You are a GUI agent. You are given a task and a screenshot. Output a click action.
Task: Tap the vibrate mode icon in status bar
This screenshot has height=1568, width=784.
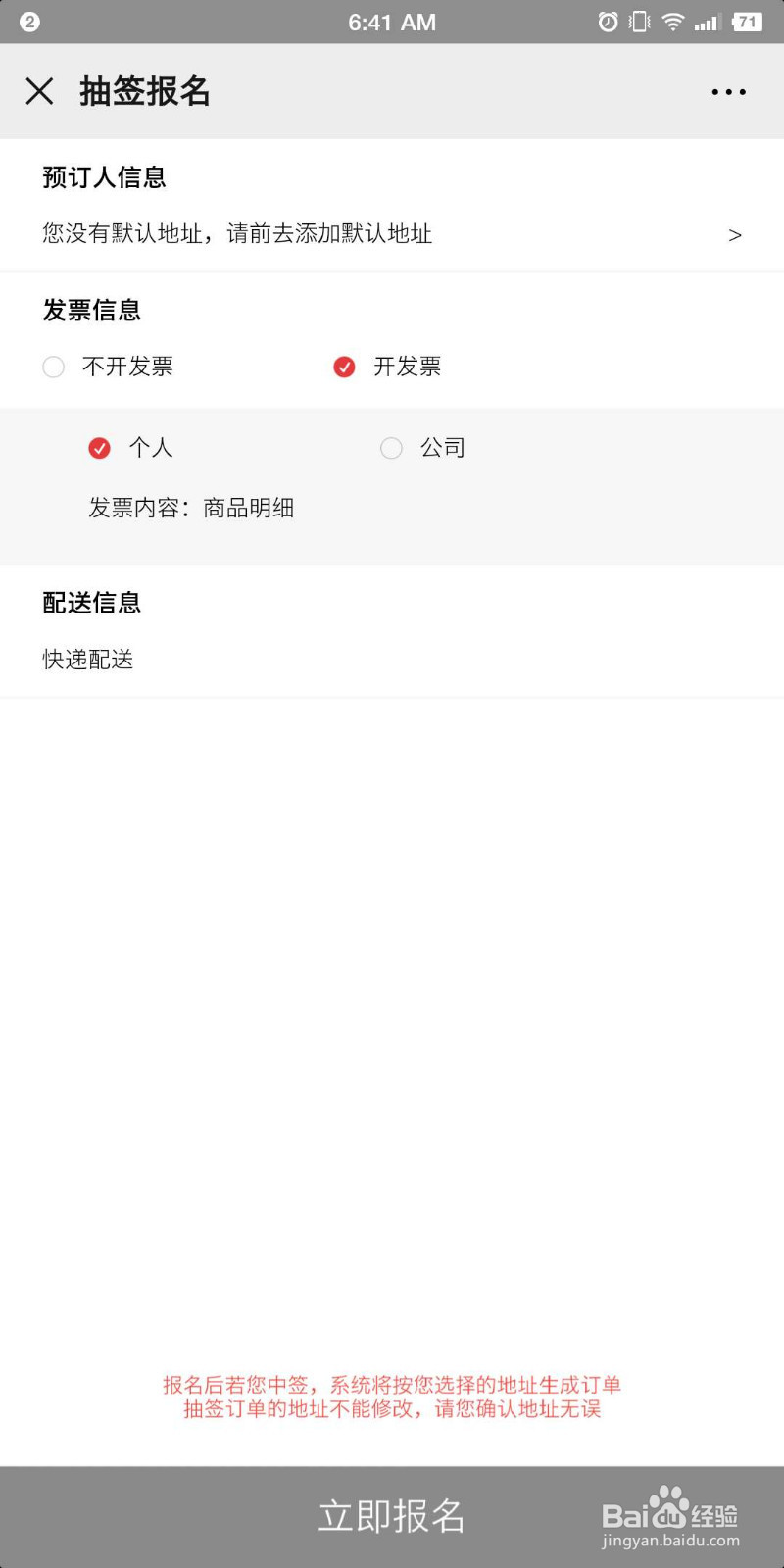click(639, 22)
